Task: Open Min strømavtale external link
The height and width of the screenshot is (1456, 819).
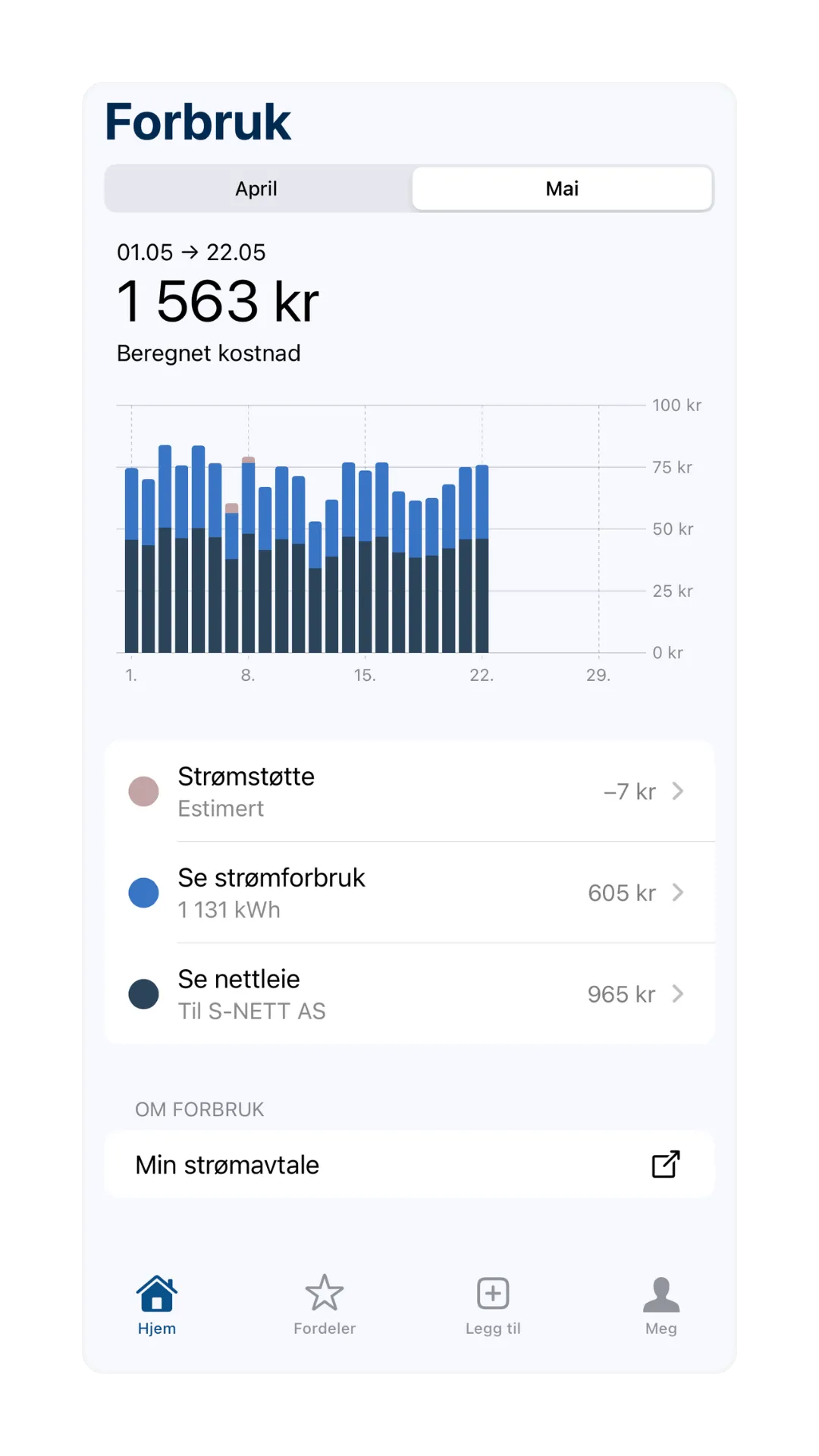Action: (409, 1165)
